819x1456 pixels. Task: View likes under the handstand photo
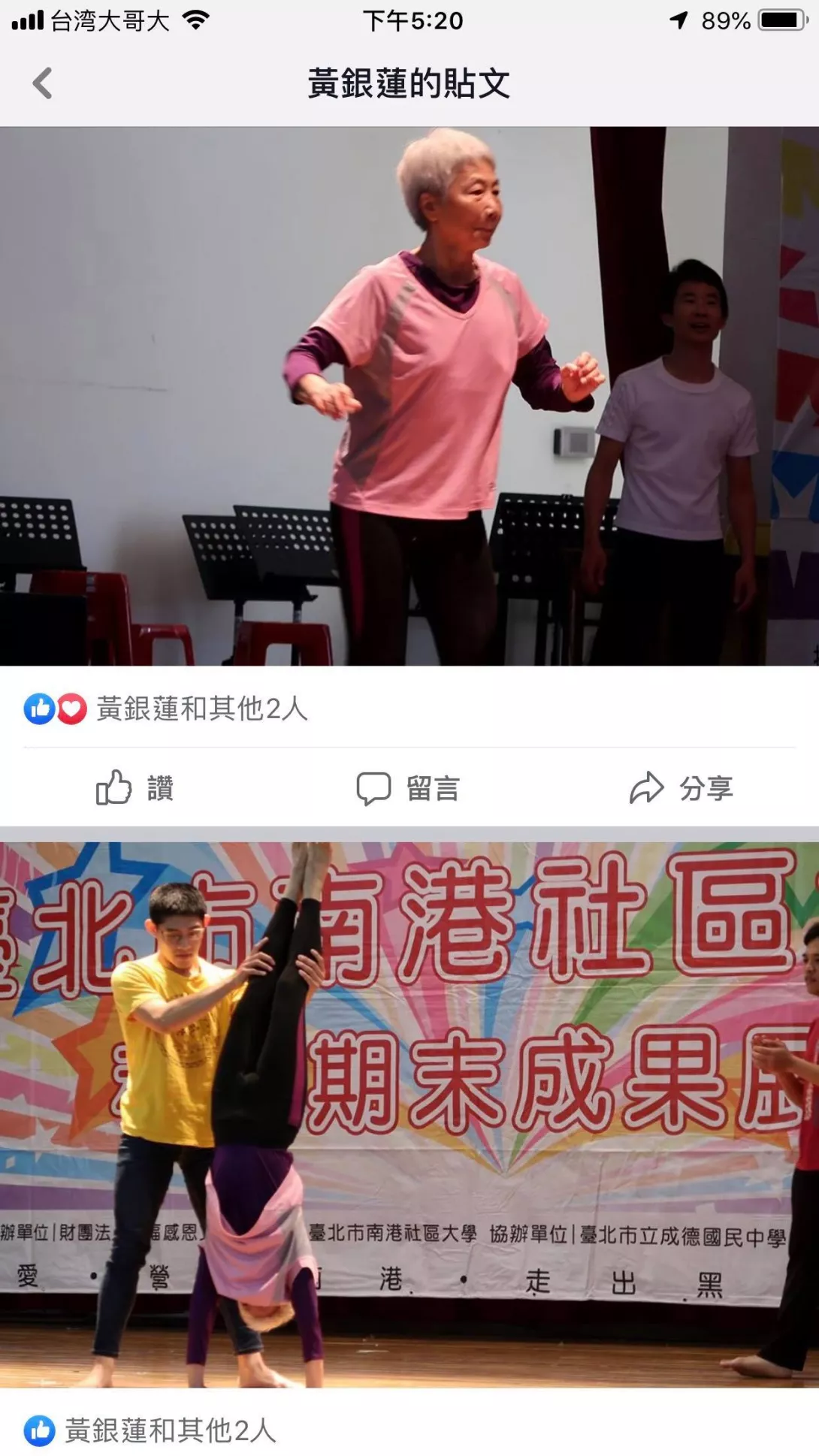150,1430
